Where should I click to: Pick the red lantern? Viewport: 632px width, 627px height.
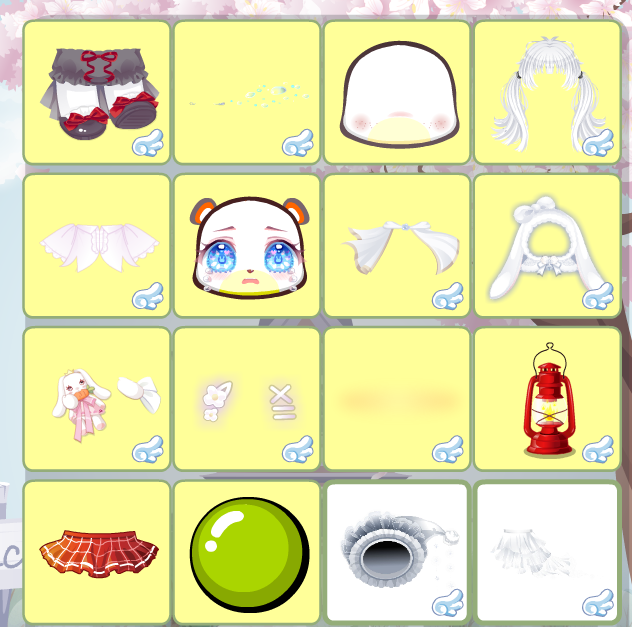(547, 398)
